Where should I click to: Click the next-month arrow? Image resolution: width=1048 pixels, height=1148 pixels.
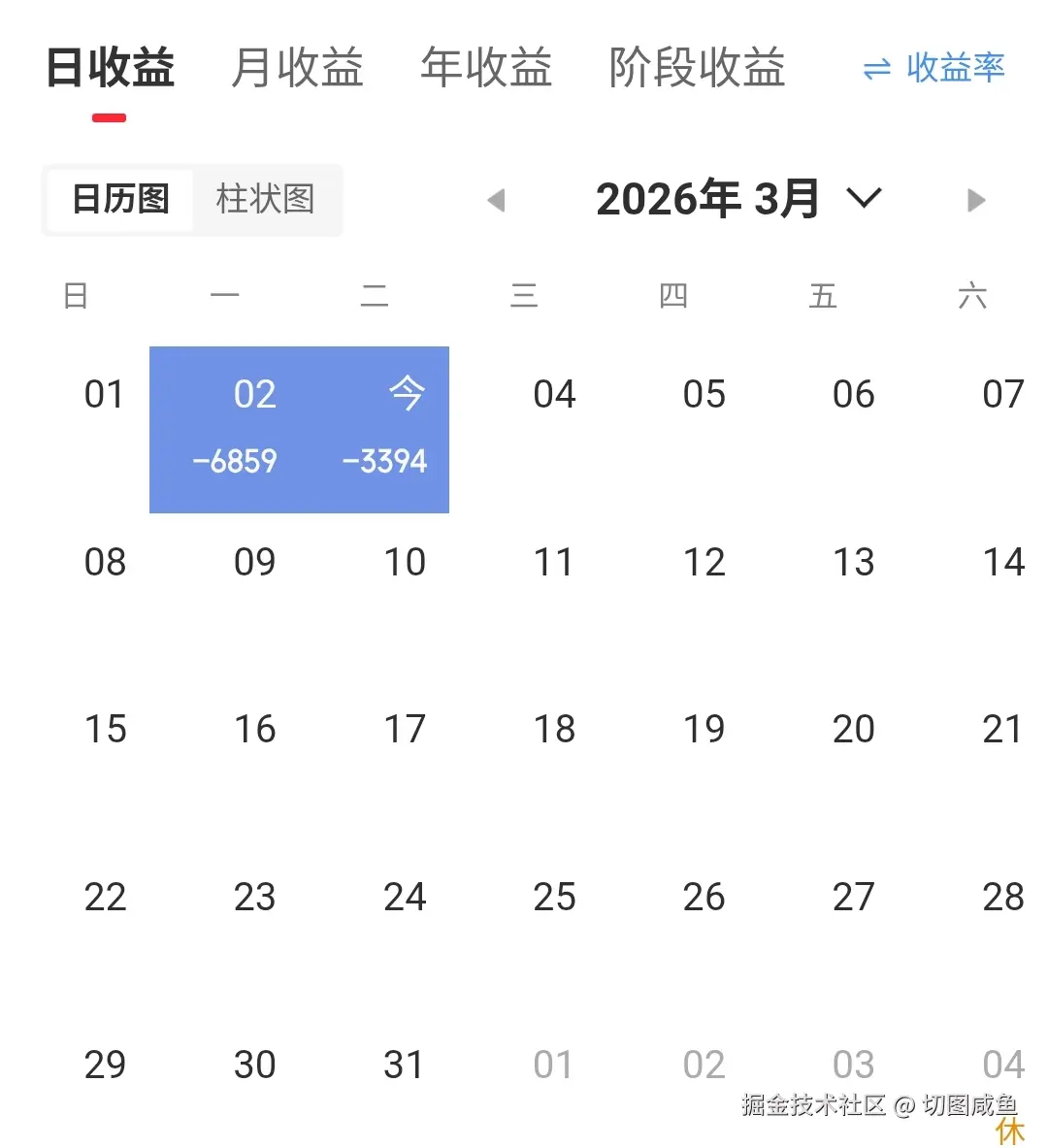tap(976, 199)
